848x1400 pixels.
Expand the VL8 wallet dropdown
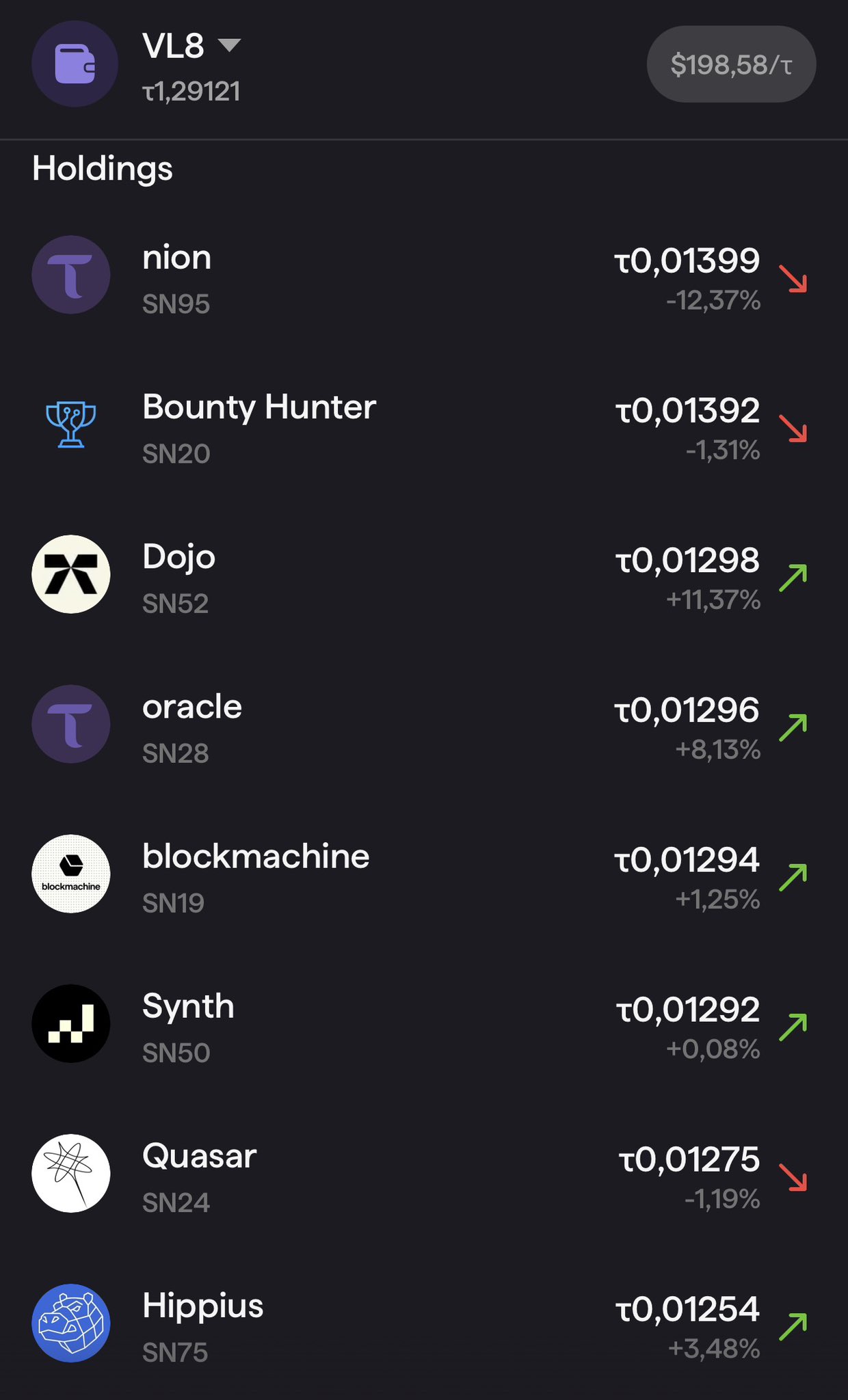pos(229,46)
